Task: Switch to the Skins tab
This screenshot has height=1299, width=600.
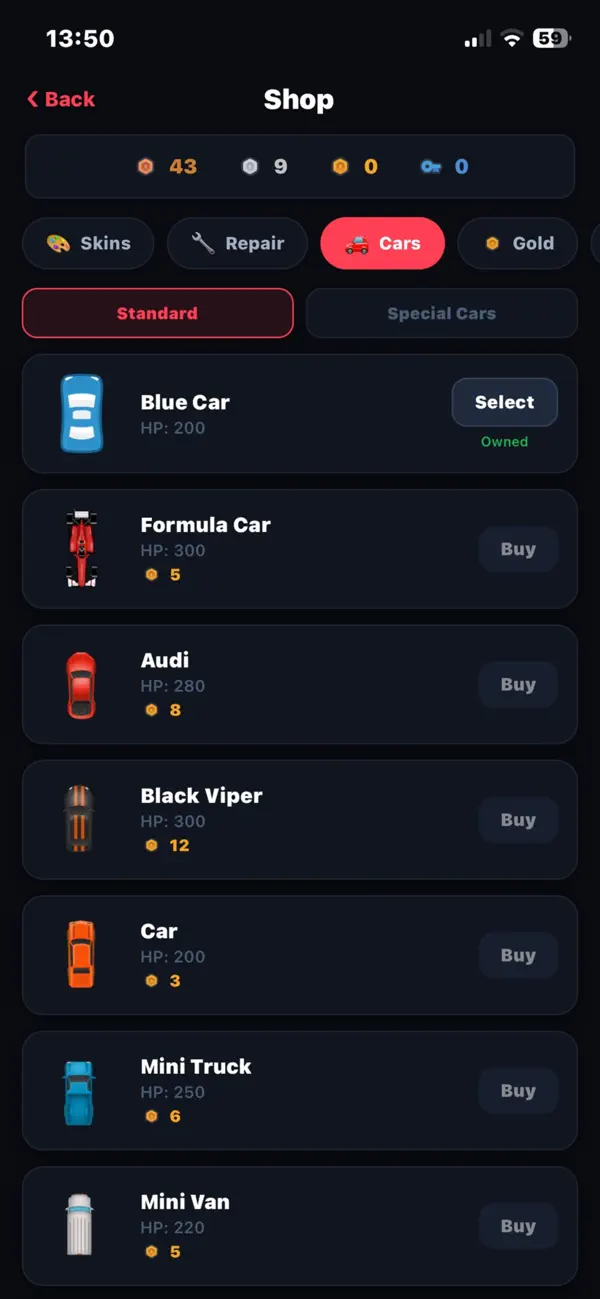Action: click(89, 243)
